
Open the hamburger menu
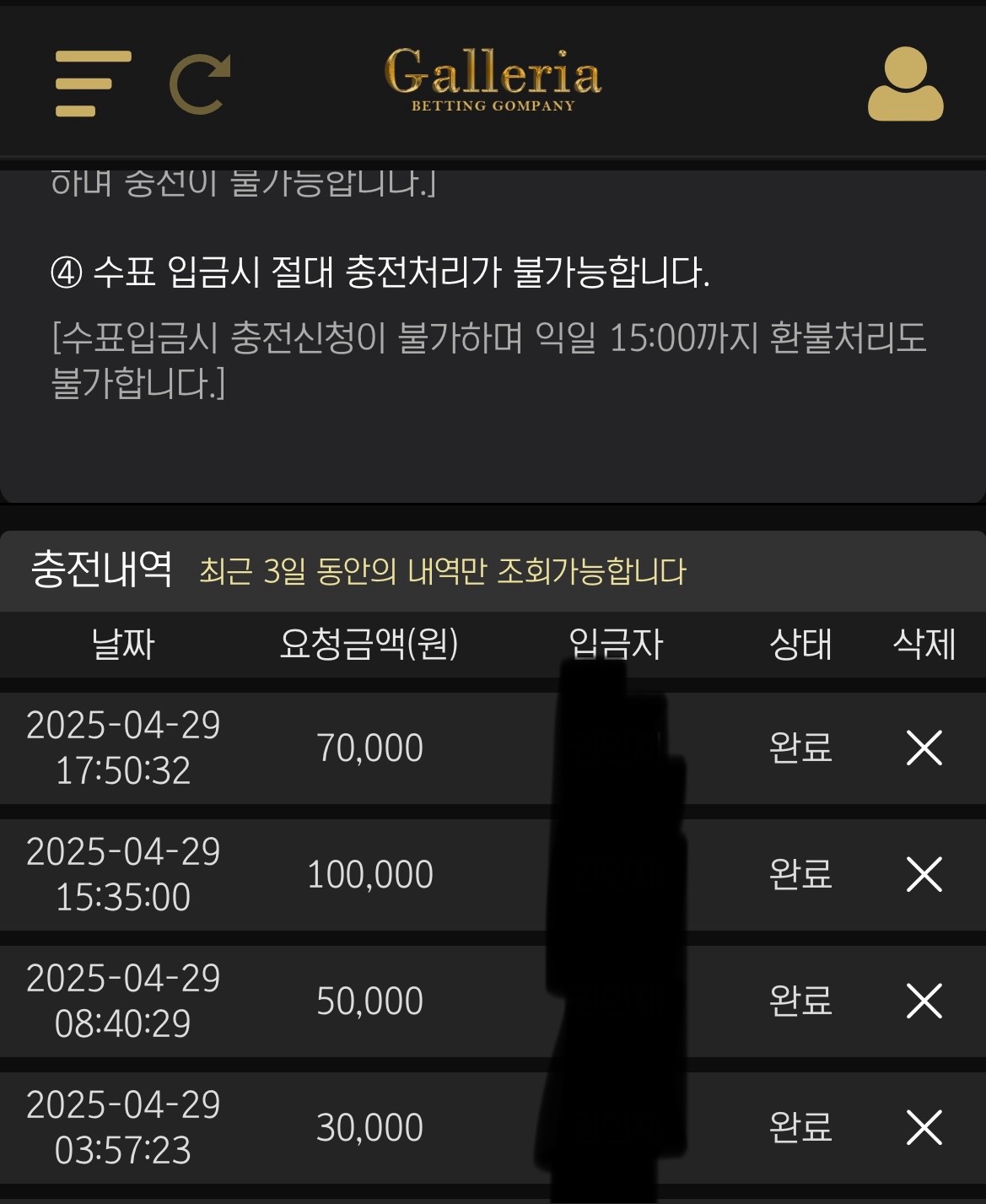(x=93, y=84)
